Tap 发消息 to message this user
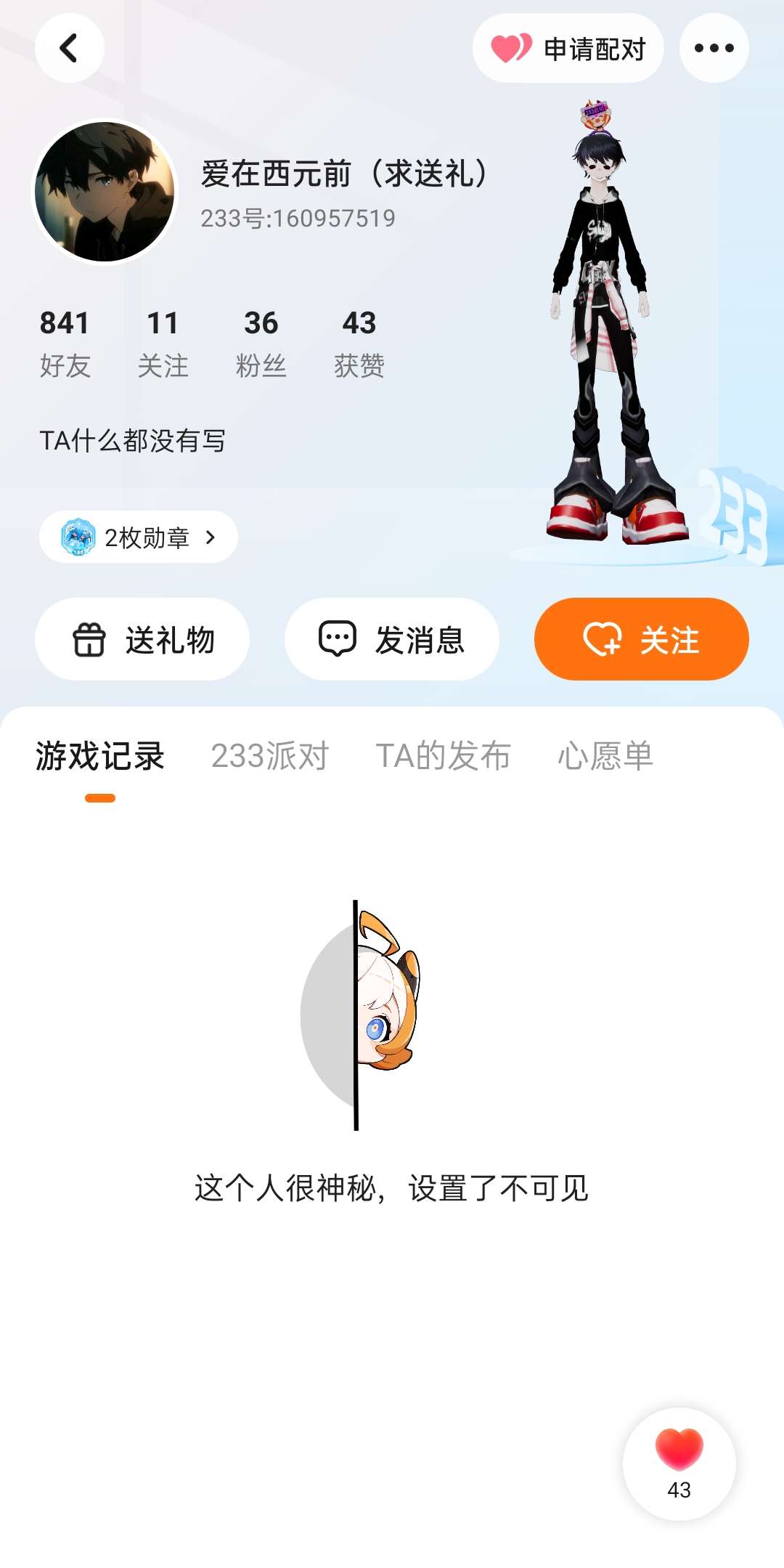This screenshot has height=1568, width=784. click(392, 639)
